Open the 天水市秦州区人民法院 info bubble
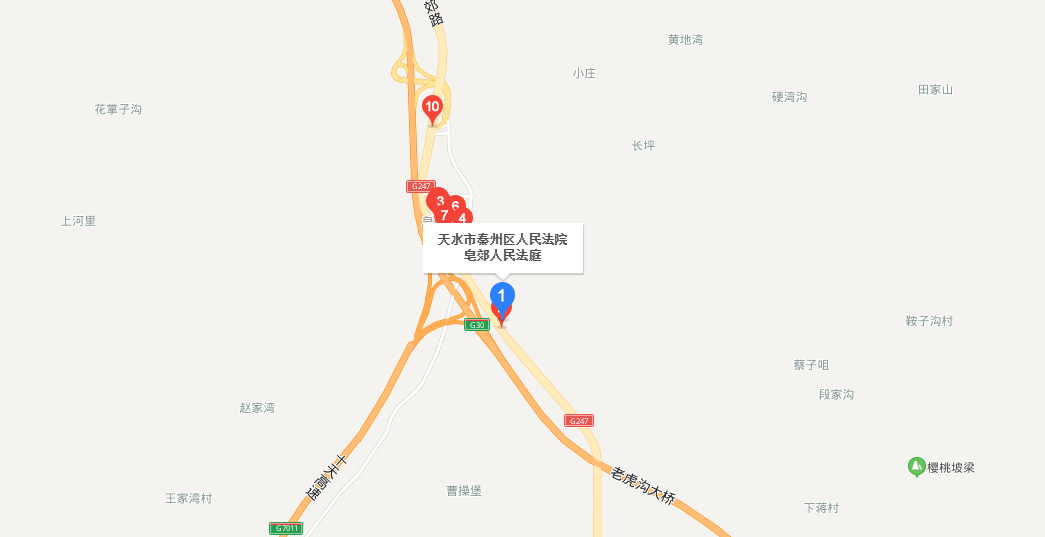The image size is (1045, 537). click(x=502, y=247)
